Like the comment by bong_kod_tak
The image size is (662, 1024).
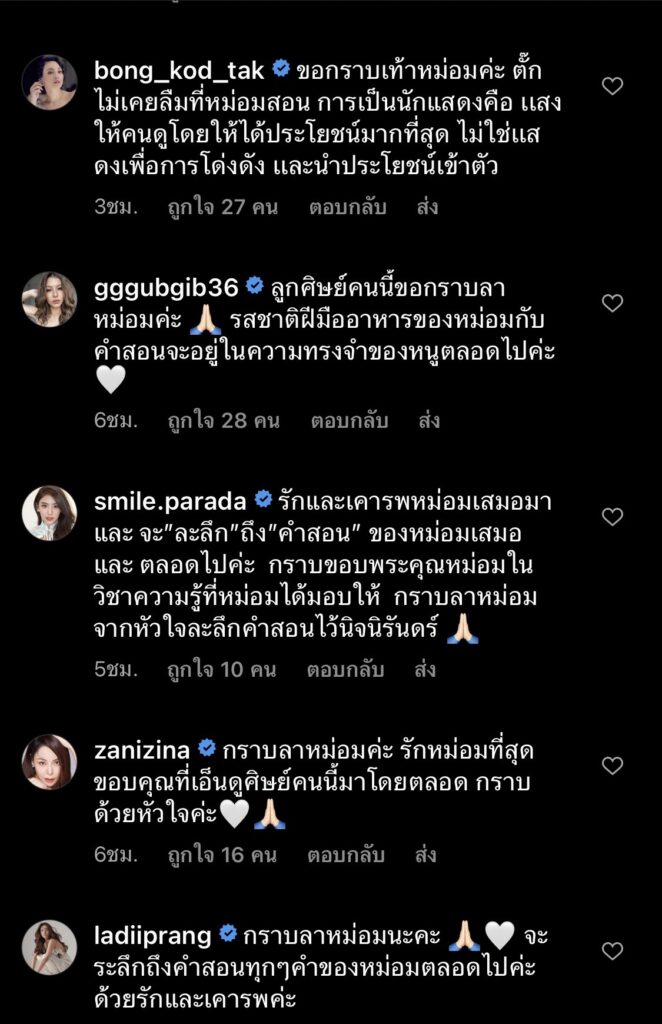(x=612, y=87)
